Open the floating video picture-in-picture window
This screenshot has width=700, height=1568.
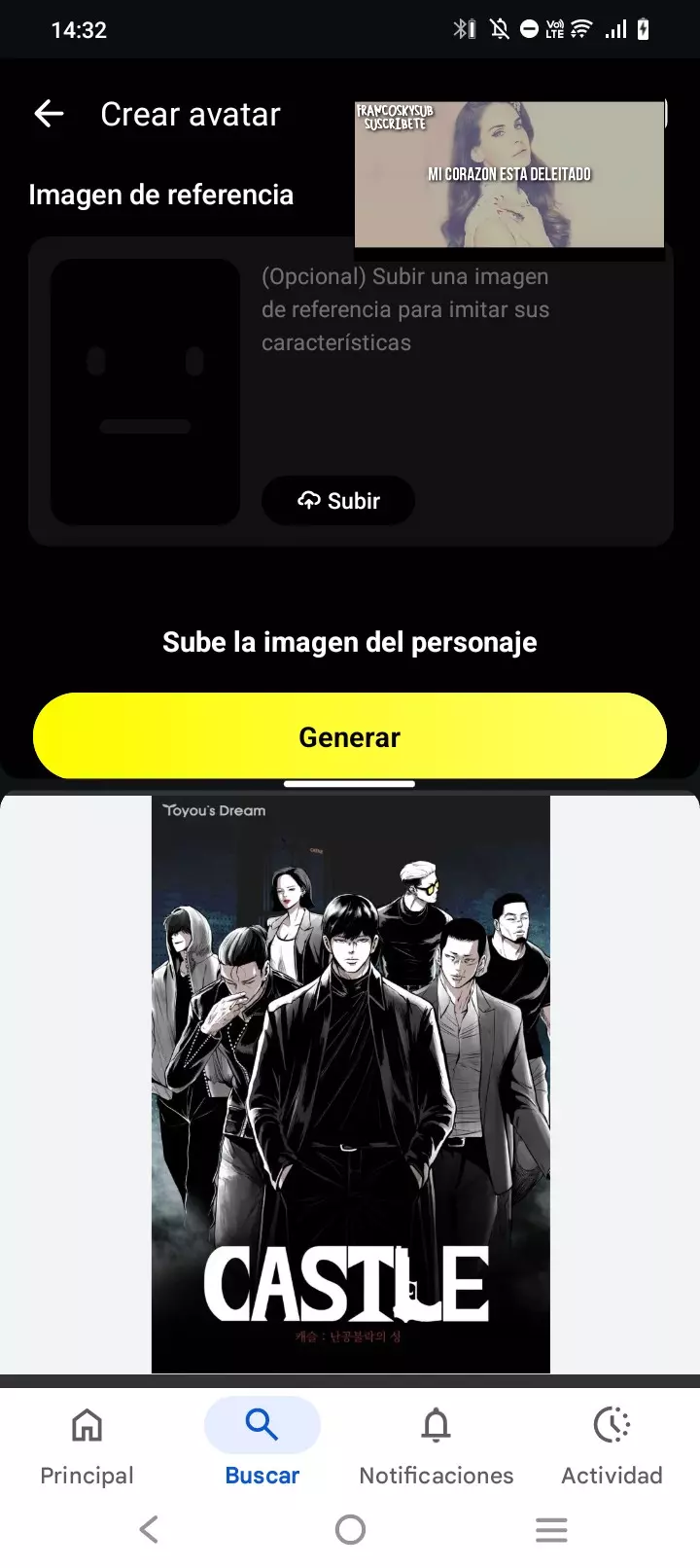click(509, 175)
